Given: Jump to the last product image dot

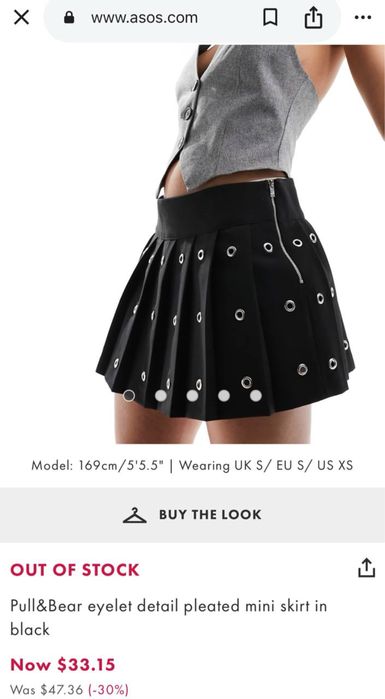Looking at the screenshot, I should 256,395.
